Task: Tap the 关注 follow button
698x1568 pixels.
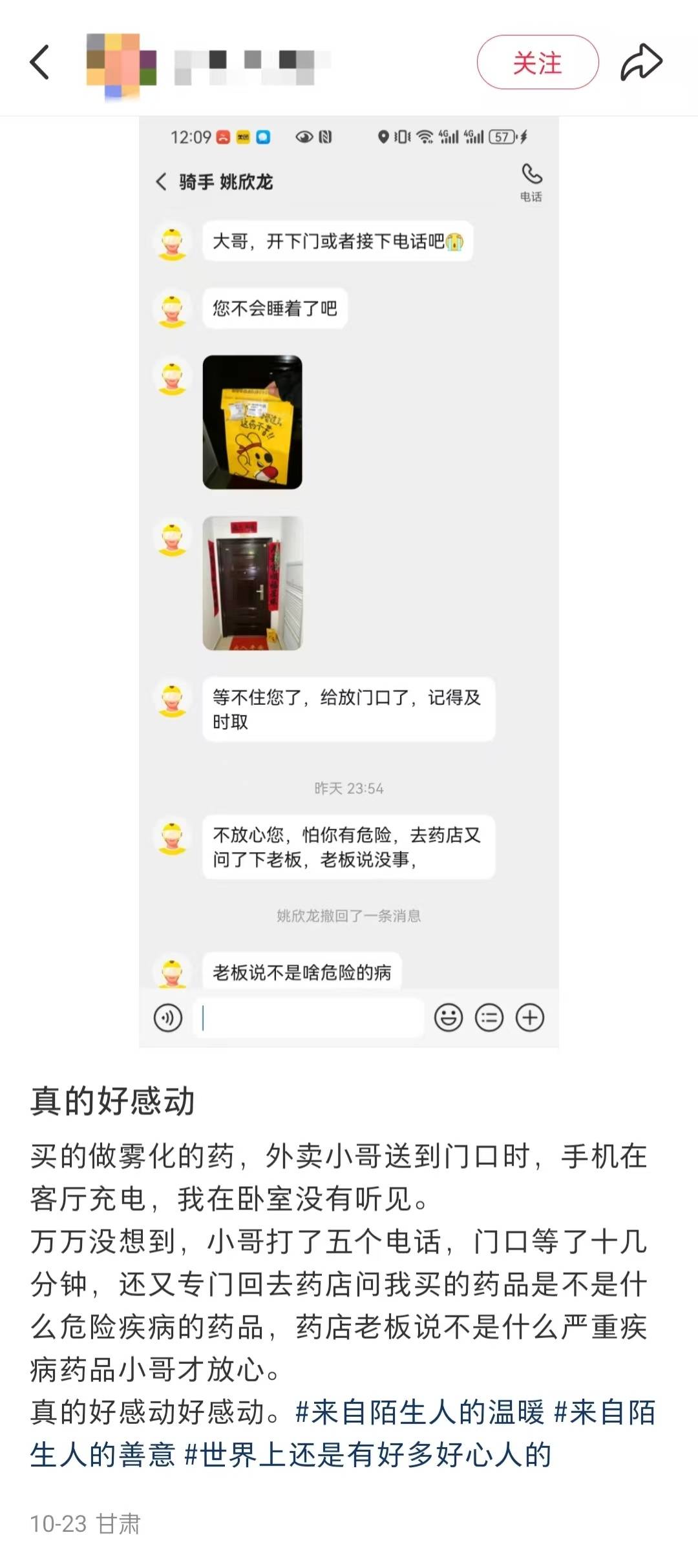Action: tap(538, 63)
